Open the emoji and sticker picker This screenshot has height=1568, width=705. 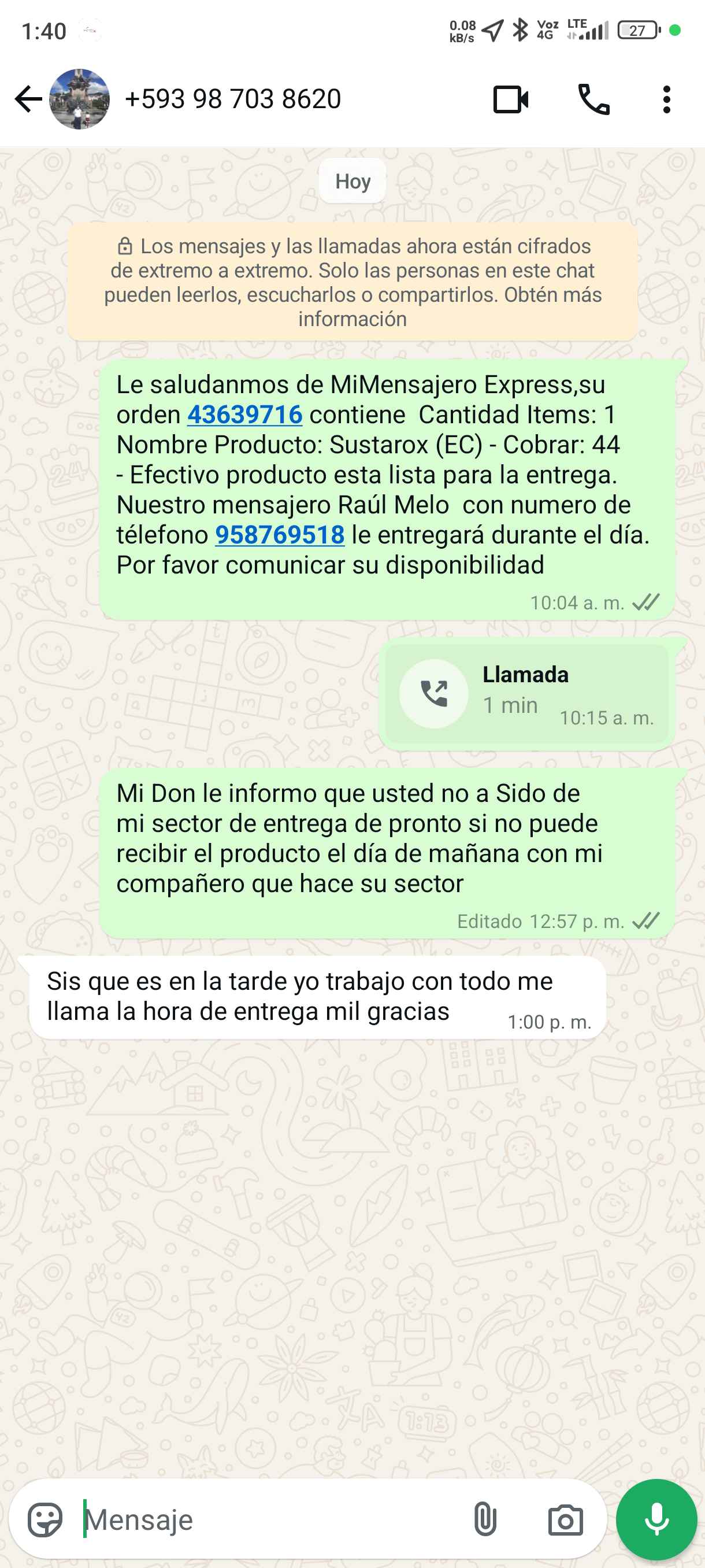(45, 1520)
